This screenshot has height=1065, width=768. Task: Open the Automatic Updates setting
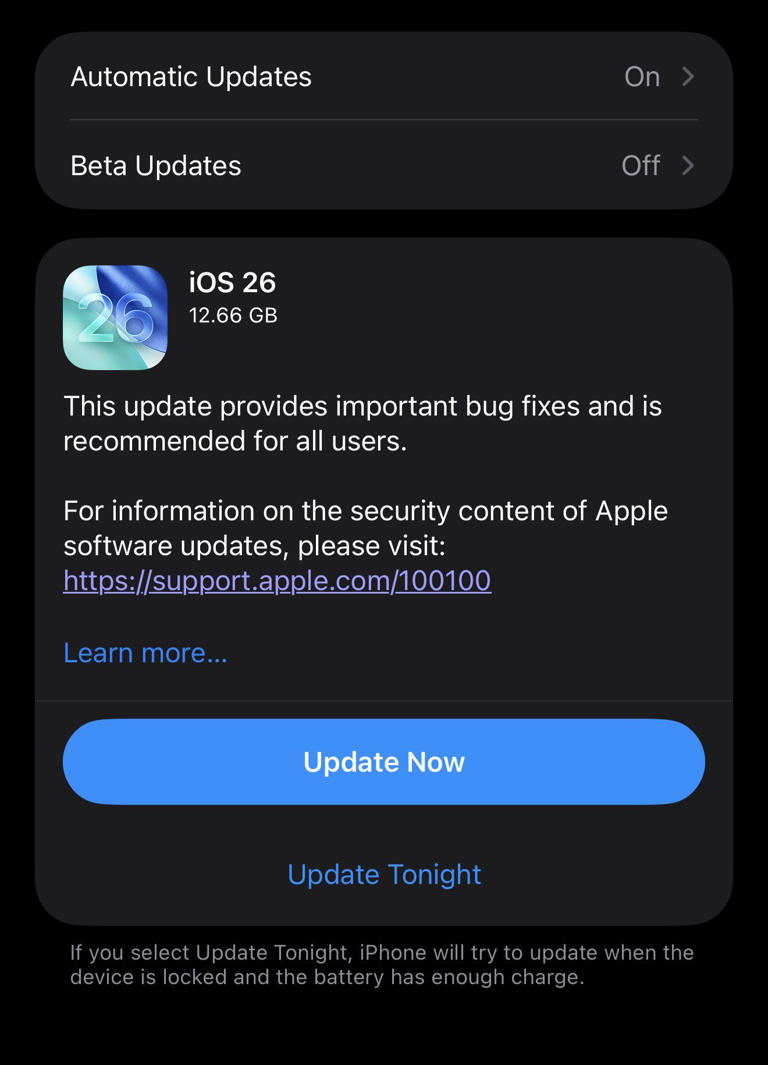[383, 77]
